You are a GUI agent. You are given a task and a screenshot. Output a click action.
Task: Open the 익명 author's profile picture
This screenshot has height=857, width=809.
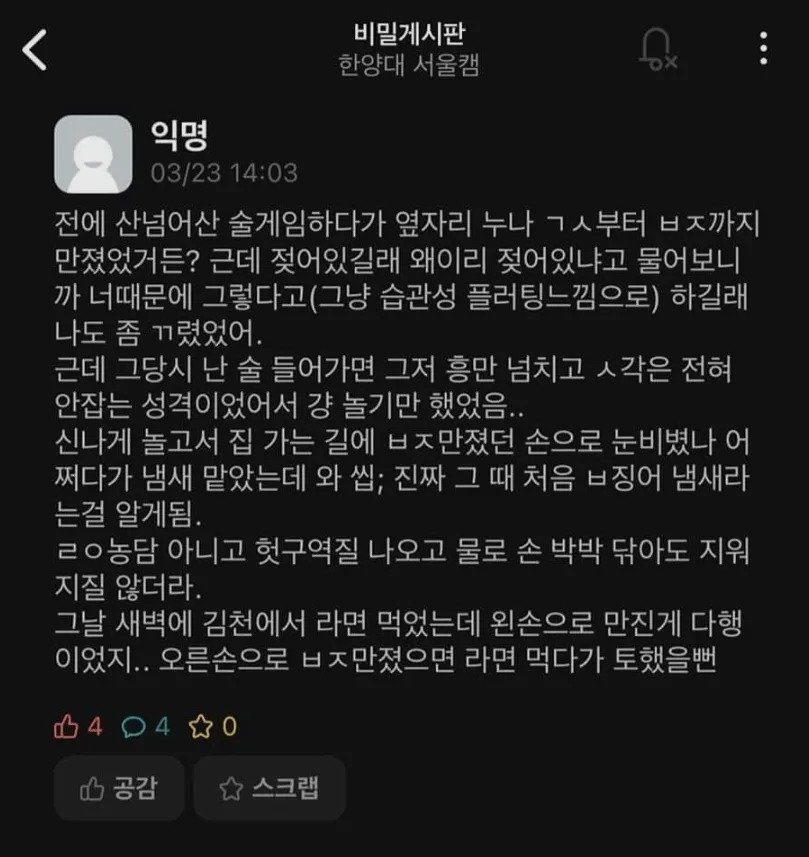[x=93, y=154]
